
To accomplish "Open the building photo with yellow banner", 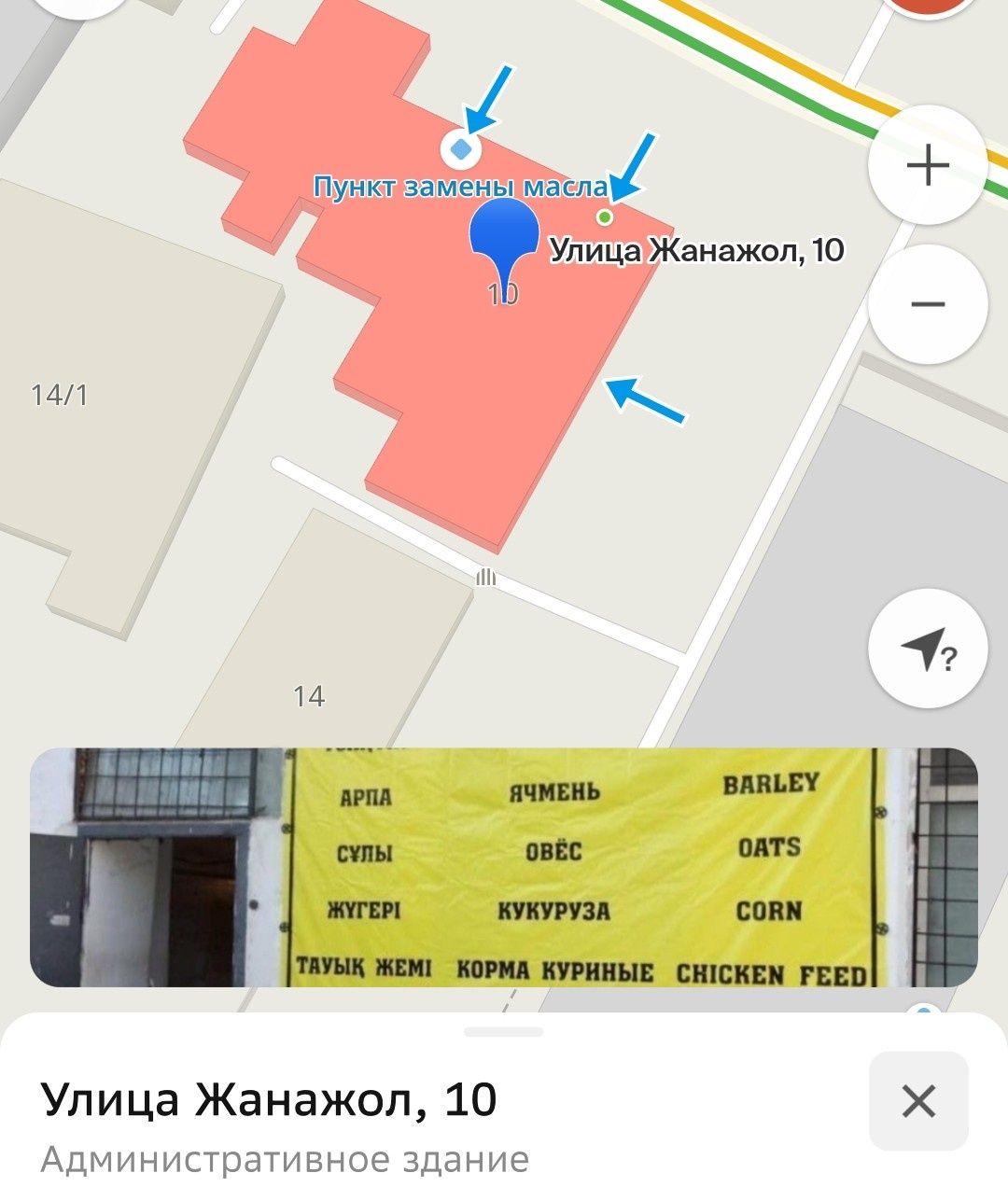I will (x=504, y=867).
